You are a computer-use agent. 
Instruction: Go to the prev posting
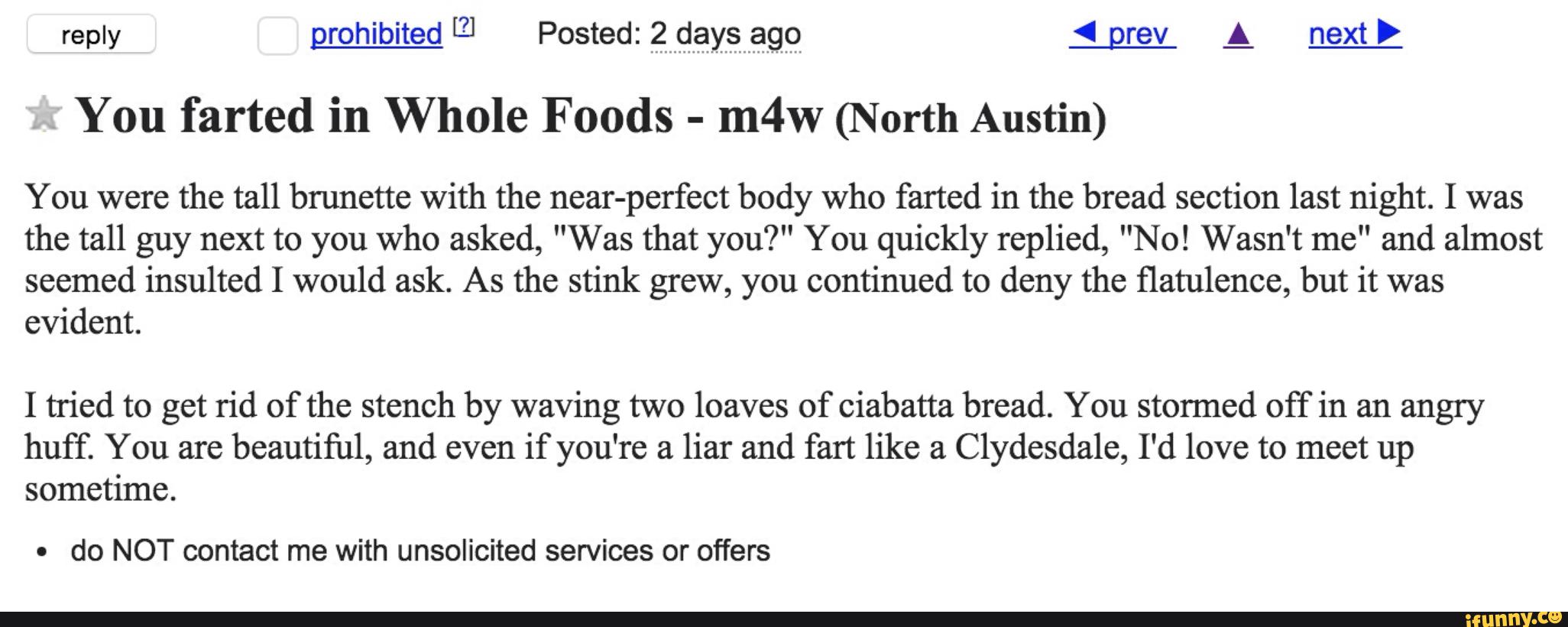pyautogui.click(x=1122, y=34)
